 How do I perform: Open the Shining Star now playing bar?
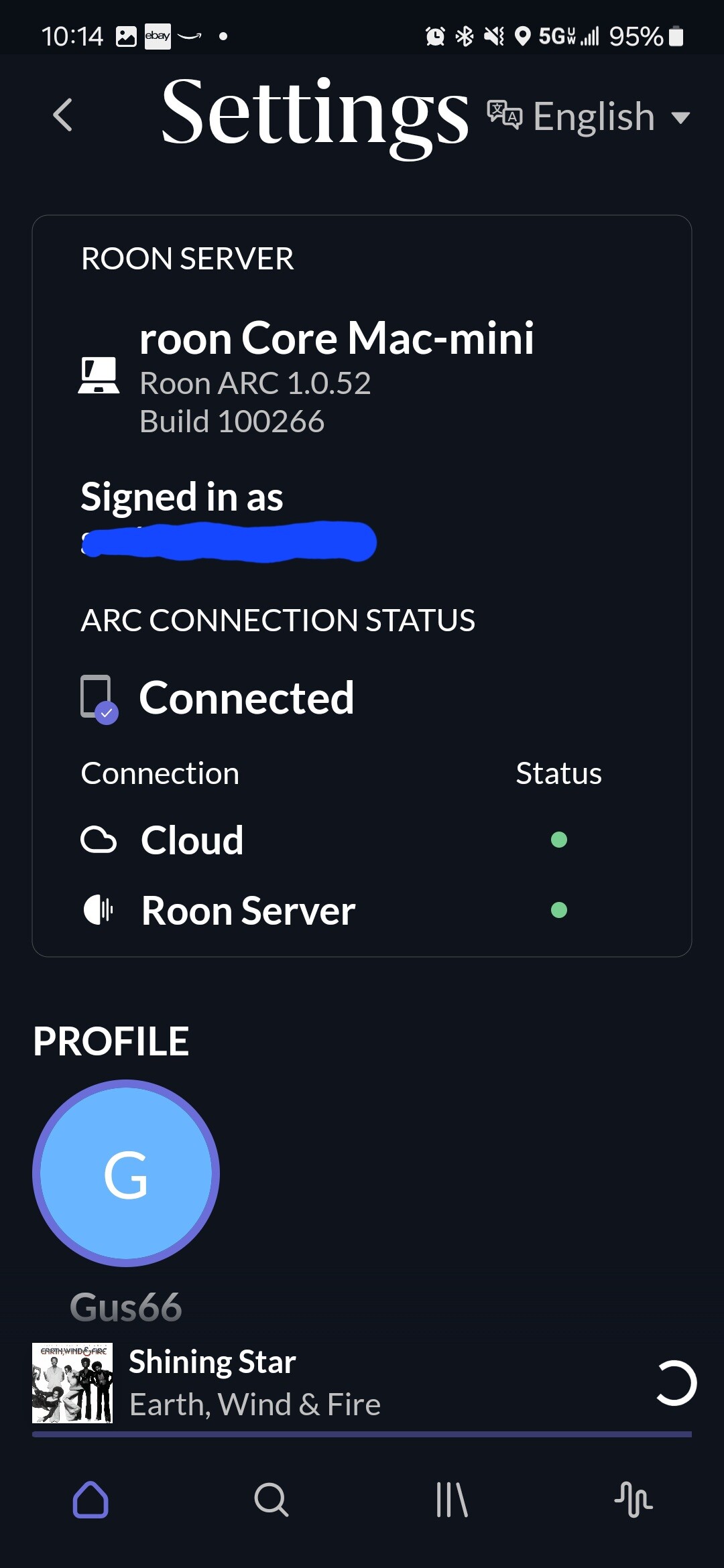(362, 1383)
